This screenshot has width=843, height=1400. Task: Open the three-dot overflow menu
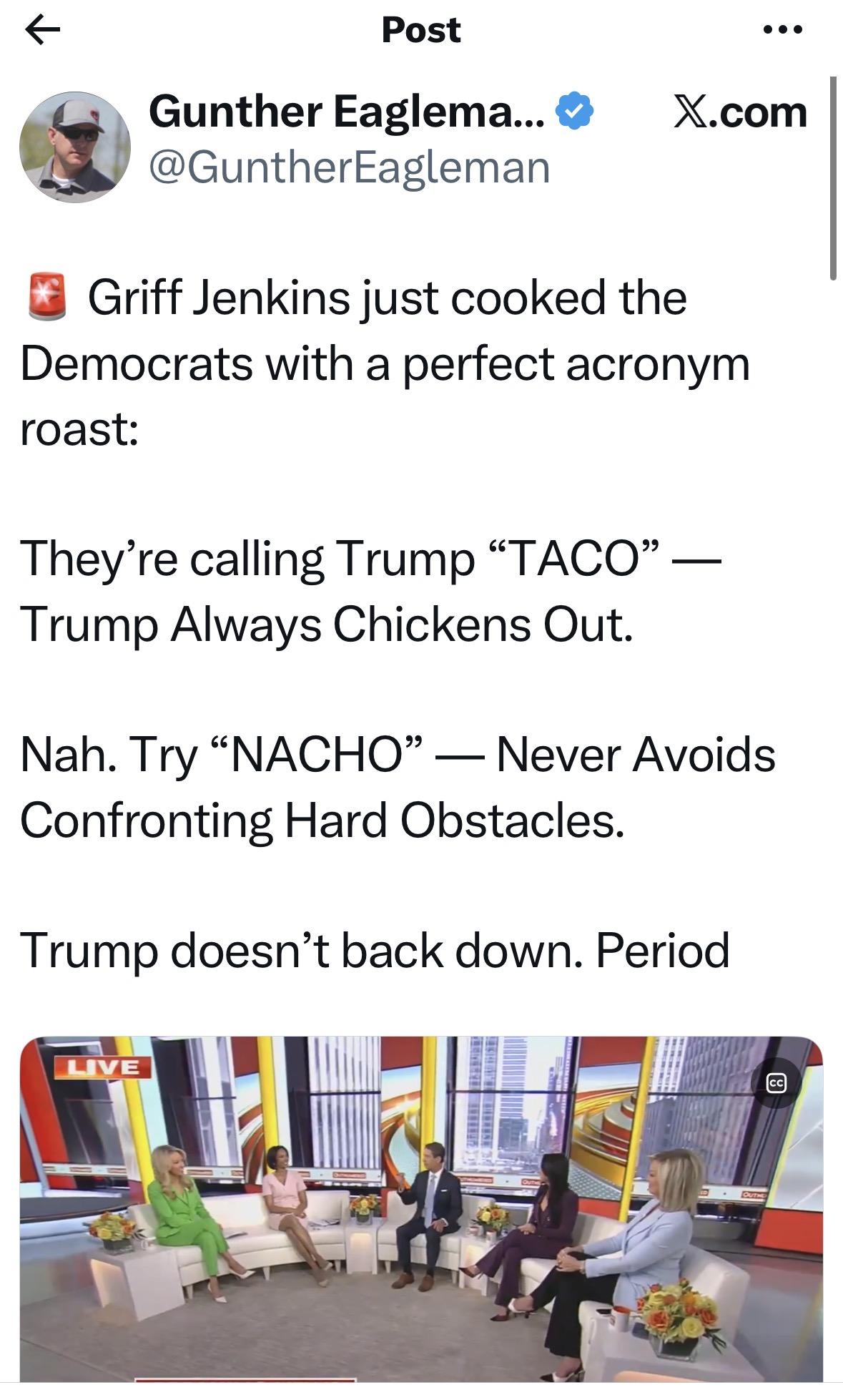[783, 30]
